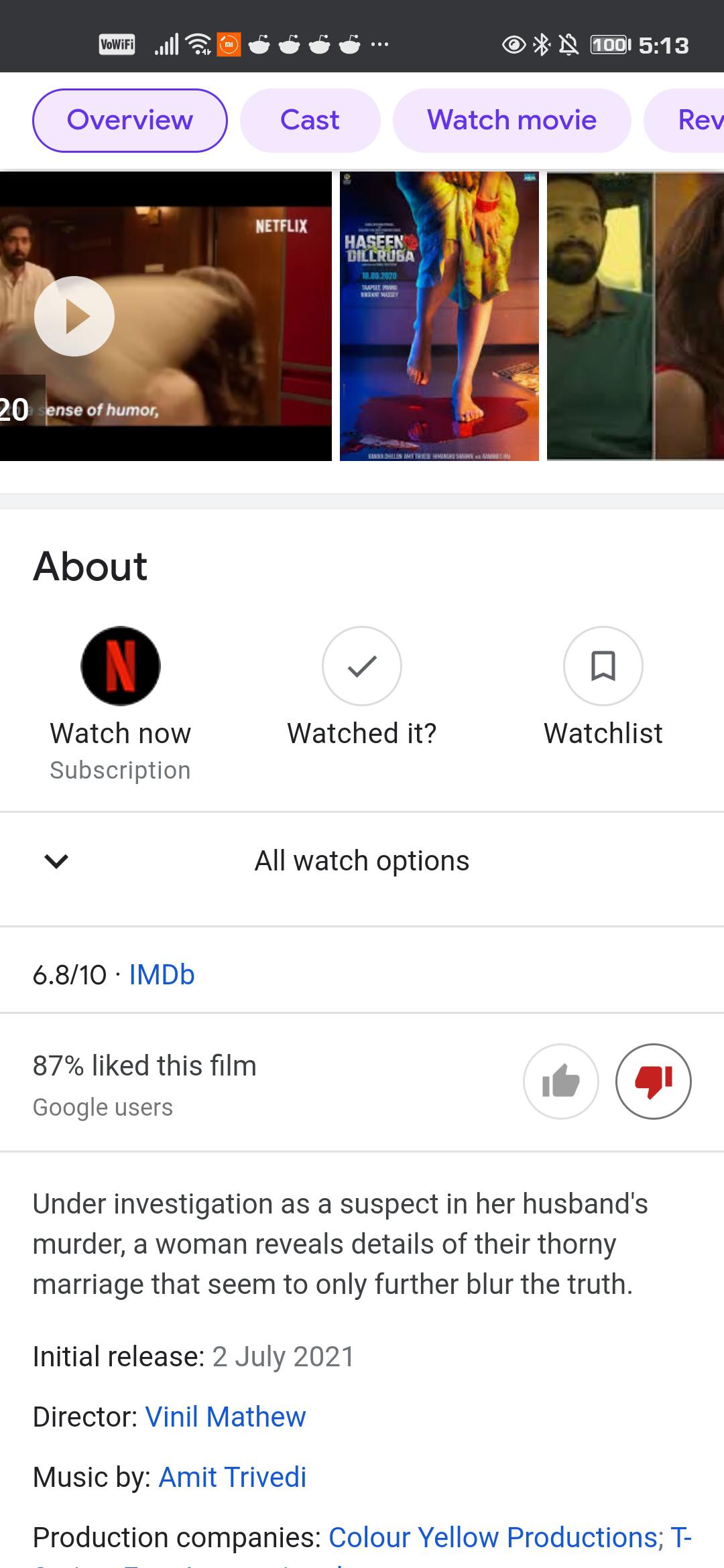Switch to the Cast tab
The width and height of the screenshot is (724, 1568).
pyautogui.click(x=310, y=121)
